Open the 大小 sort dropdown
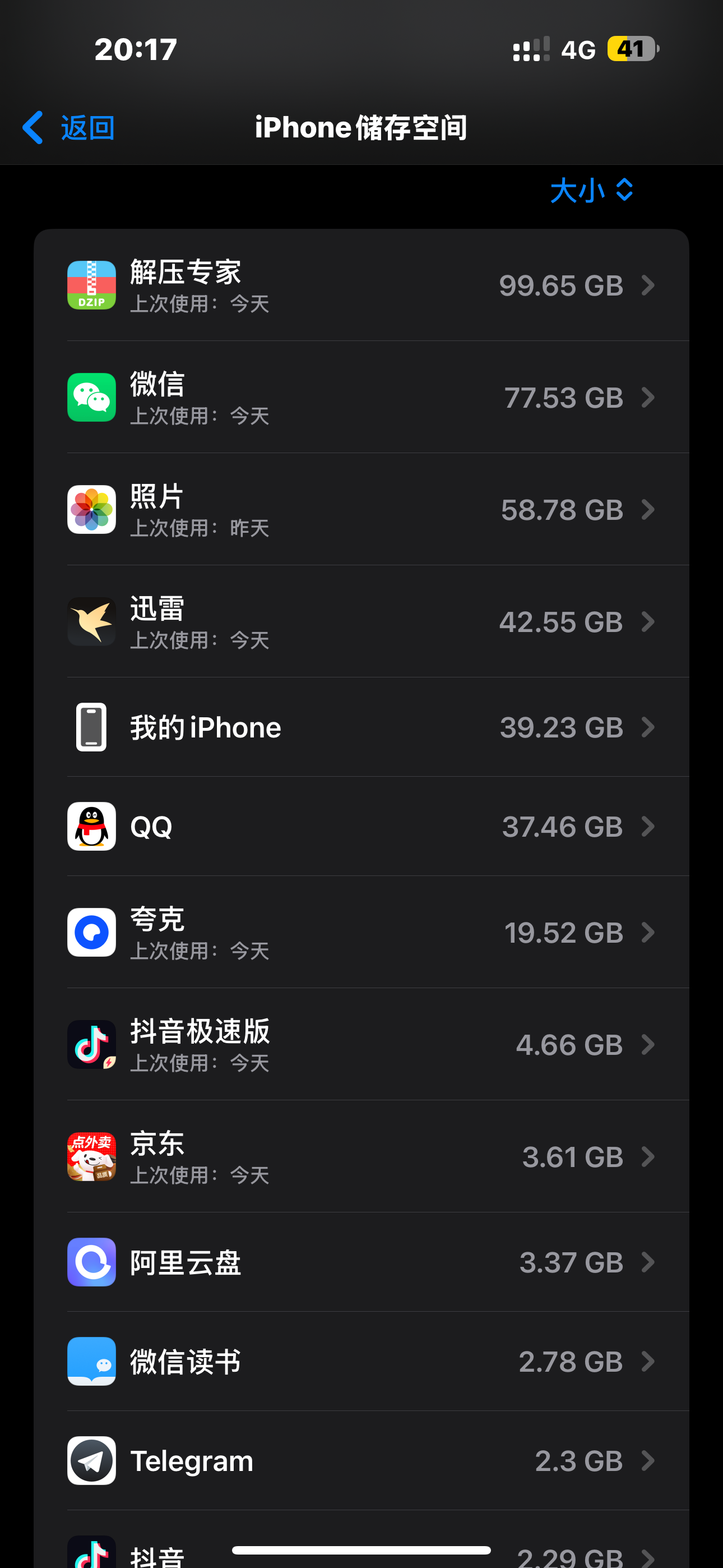Viewport: 723px width, 1568px height. [x=591, y=190]
